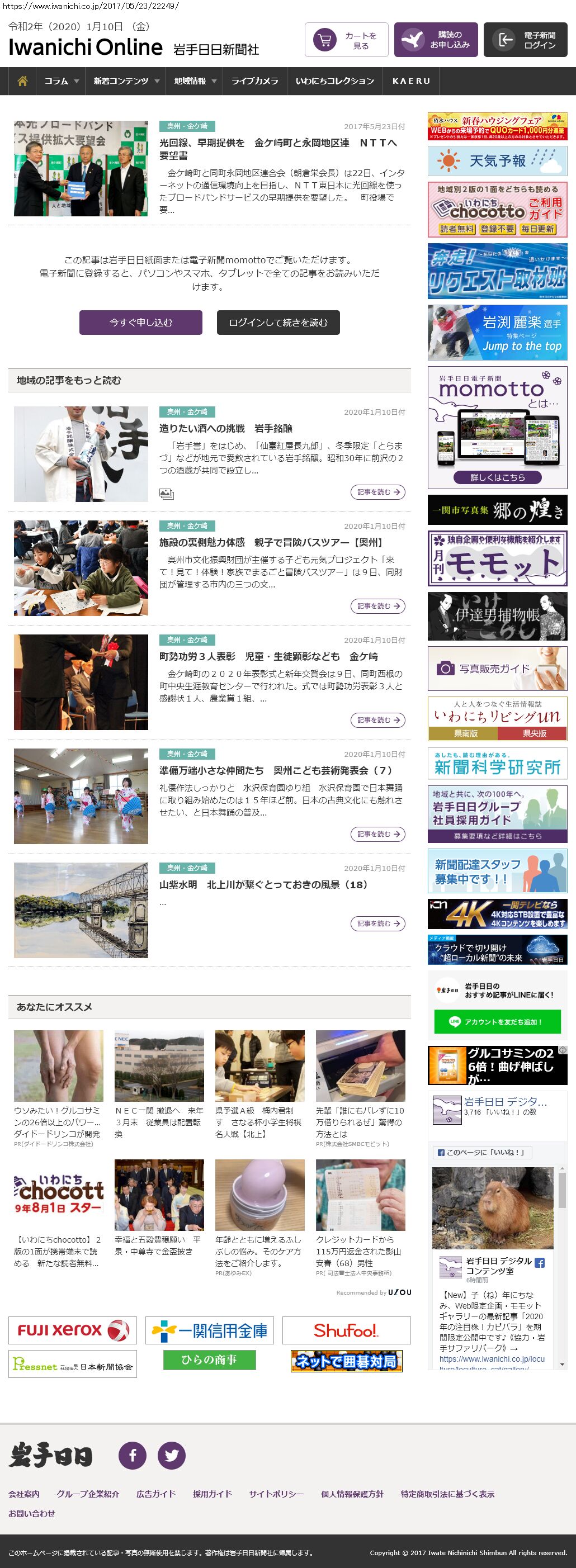
Task: Open カートを見る shopping cart
Action: tap(347, 40)
